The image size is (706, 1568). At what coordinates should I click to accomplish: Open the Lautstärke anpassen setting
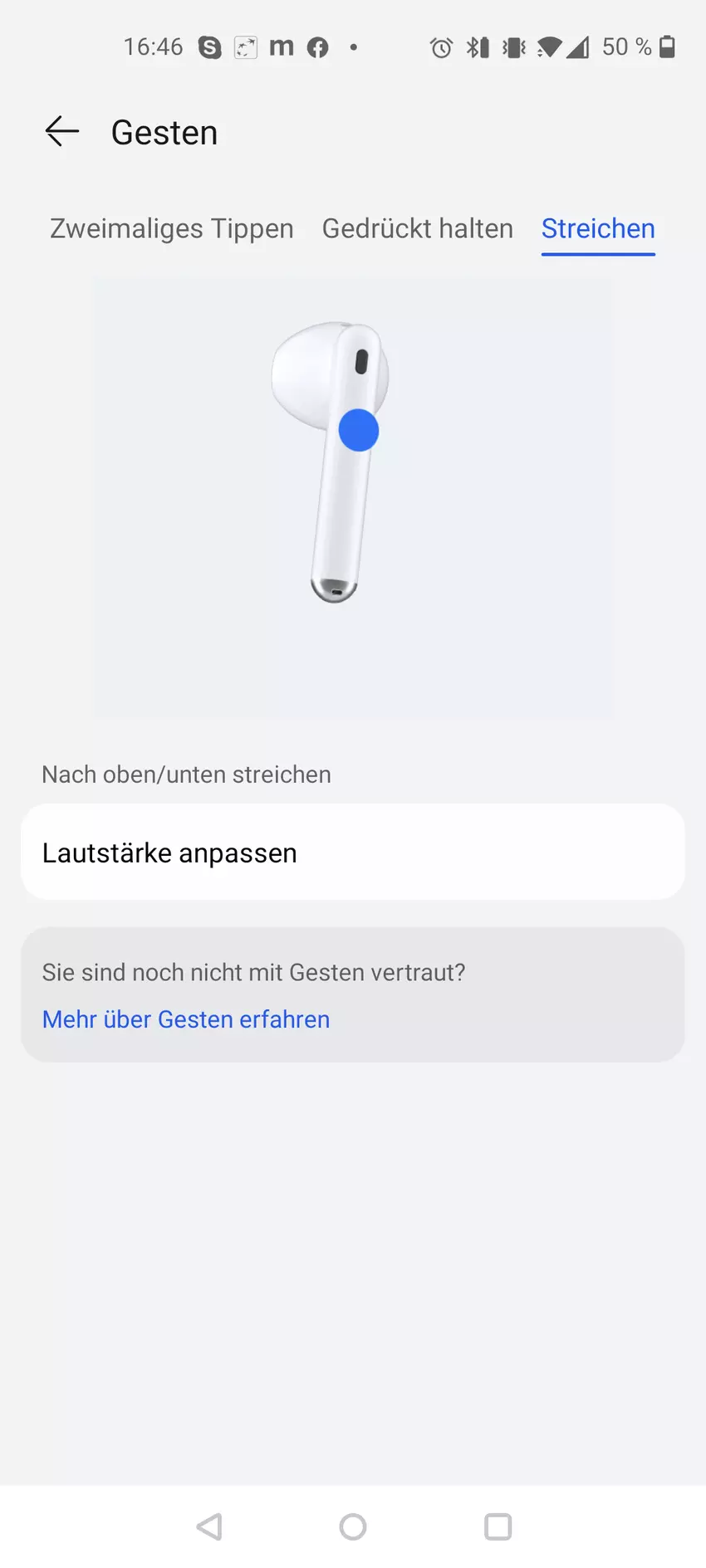(353, 852)
